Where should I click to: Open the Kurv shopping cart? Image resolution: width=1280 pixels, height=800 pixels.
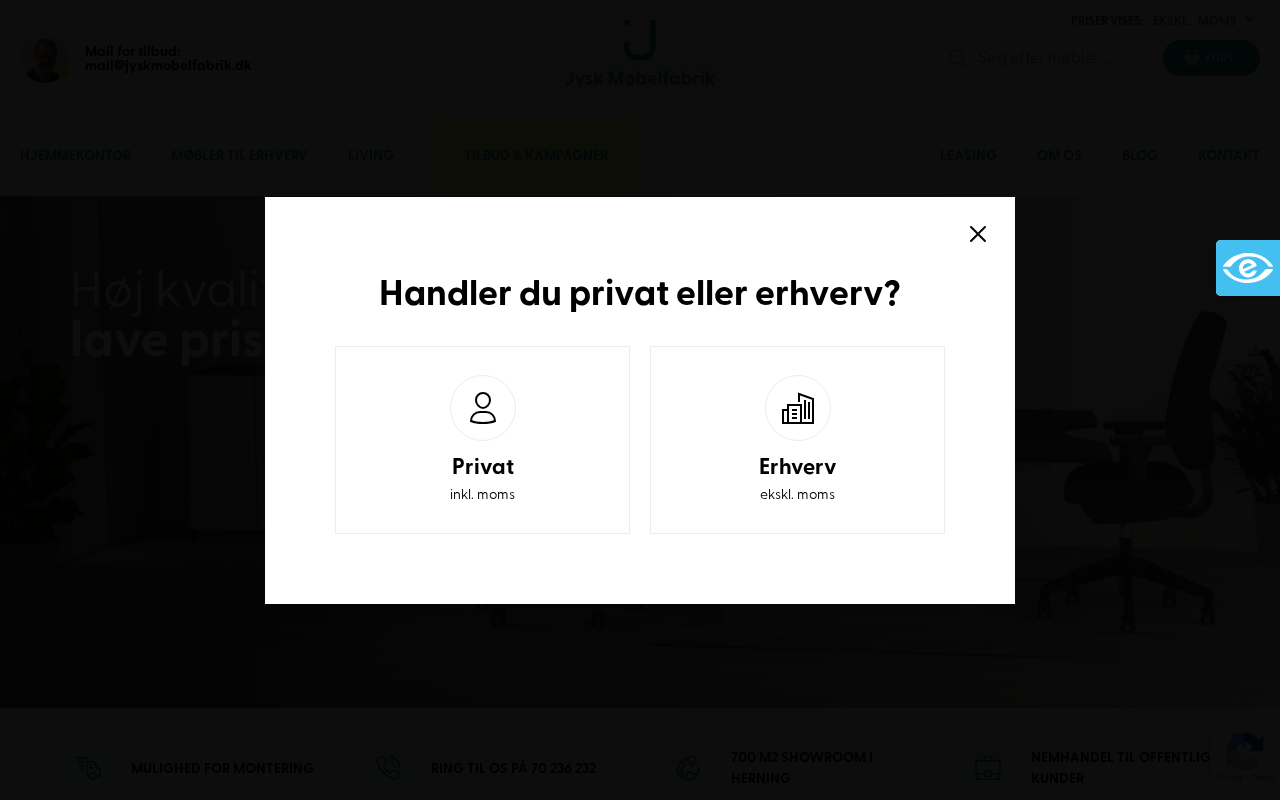coord(1210,58)
